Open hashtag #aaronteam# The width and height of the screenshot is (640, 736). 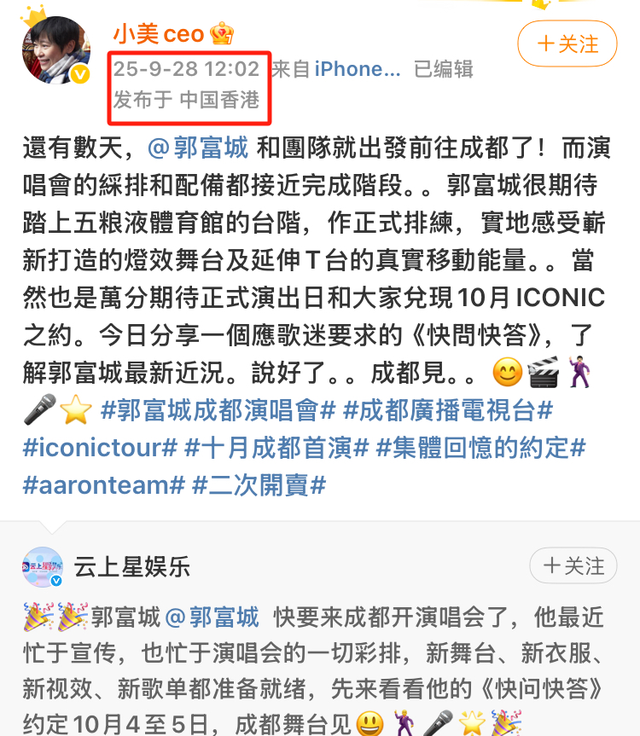tap(103, 485)
